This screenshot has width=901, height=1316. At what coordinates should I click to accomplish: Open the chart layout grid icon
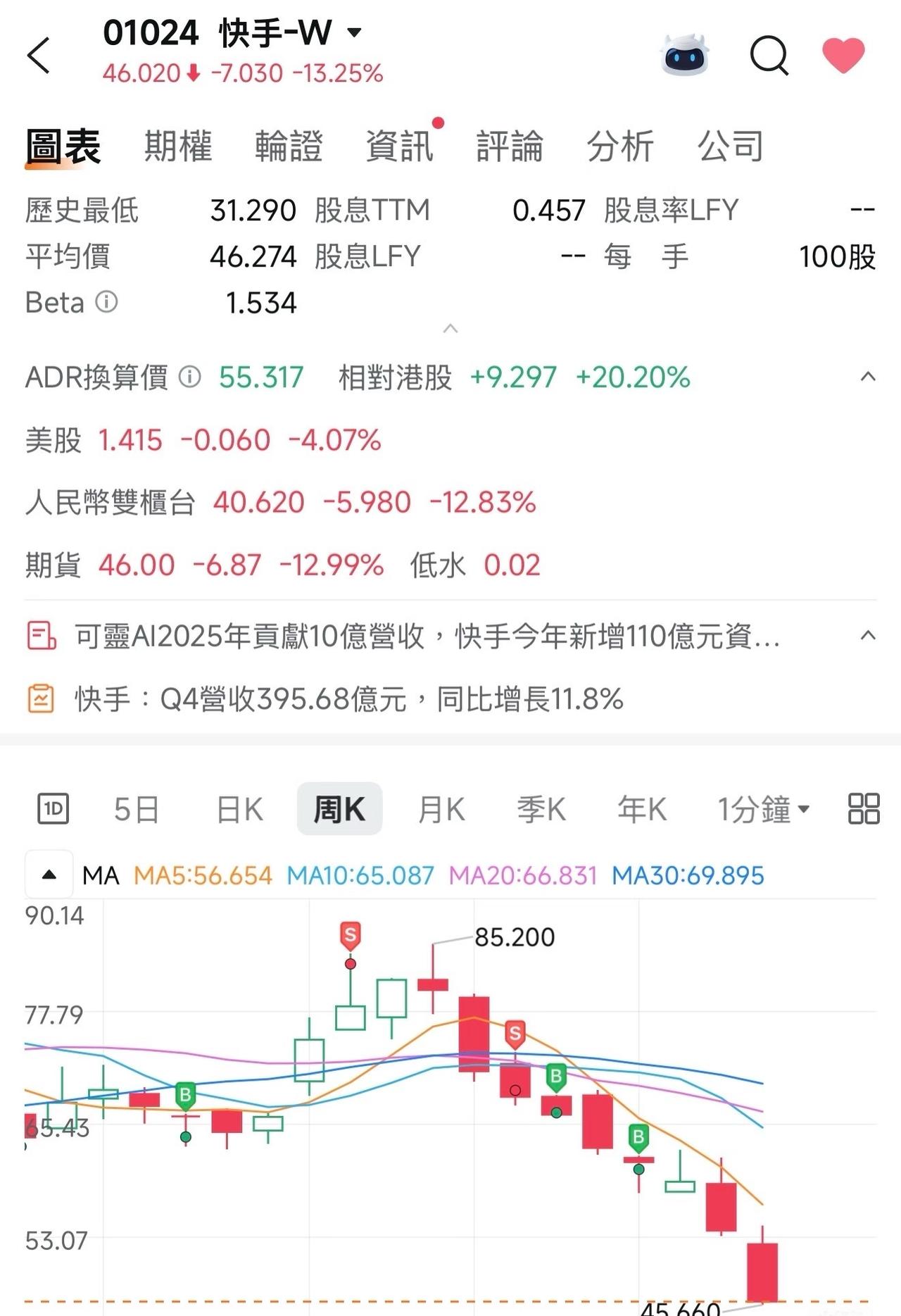click(863, 808)
